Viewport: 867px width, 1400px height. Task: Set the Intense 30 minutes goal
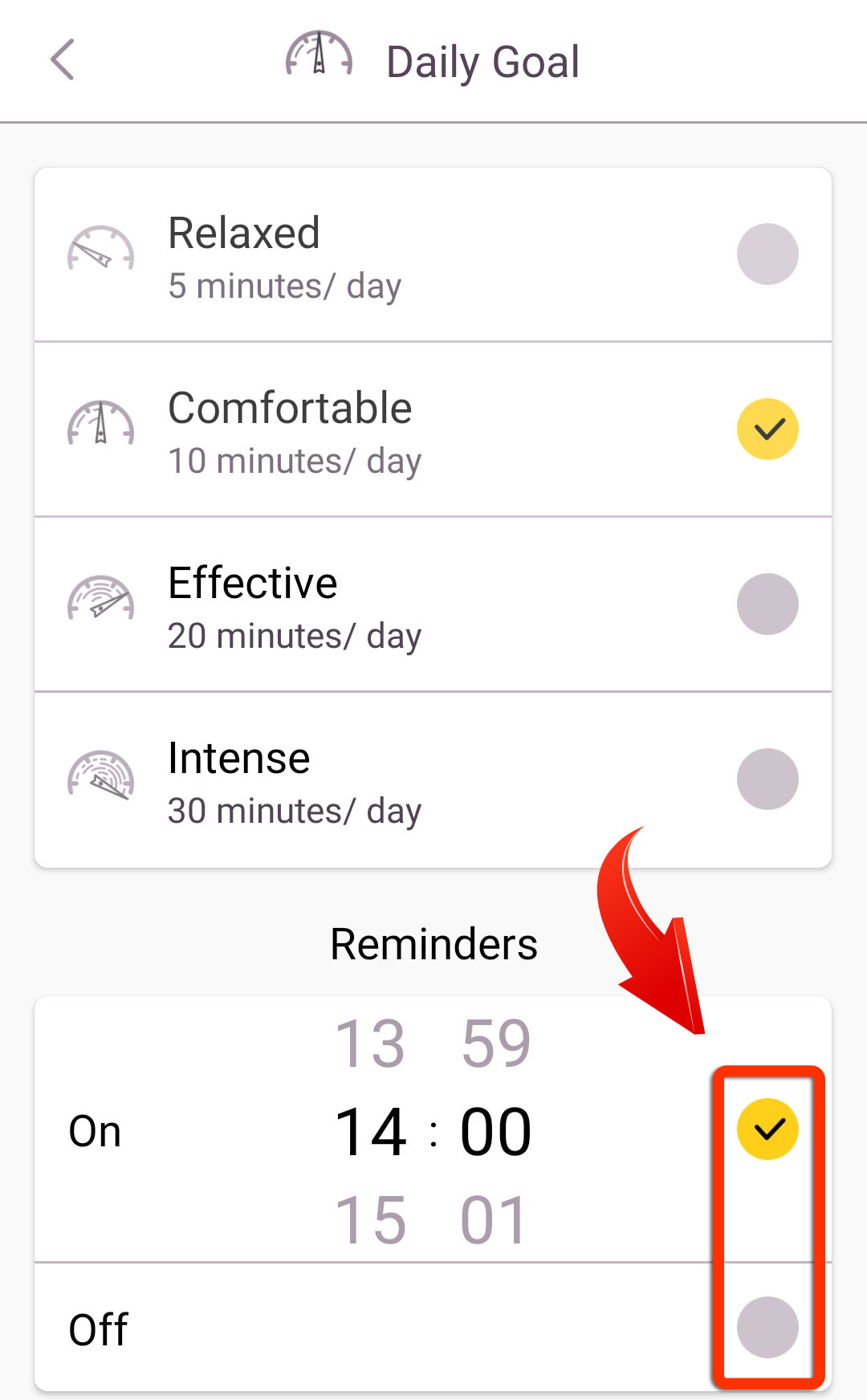[433, 779]
